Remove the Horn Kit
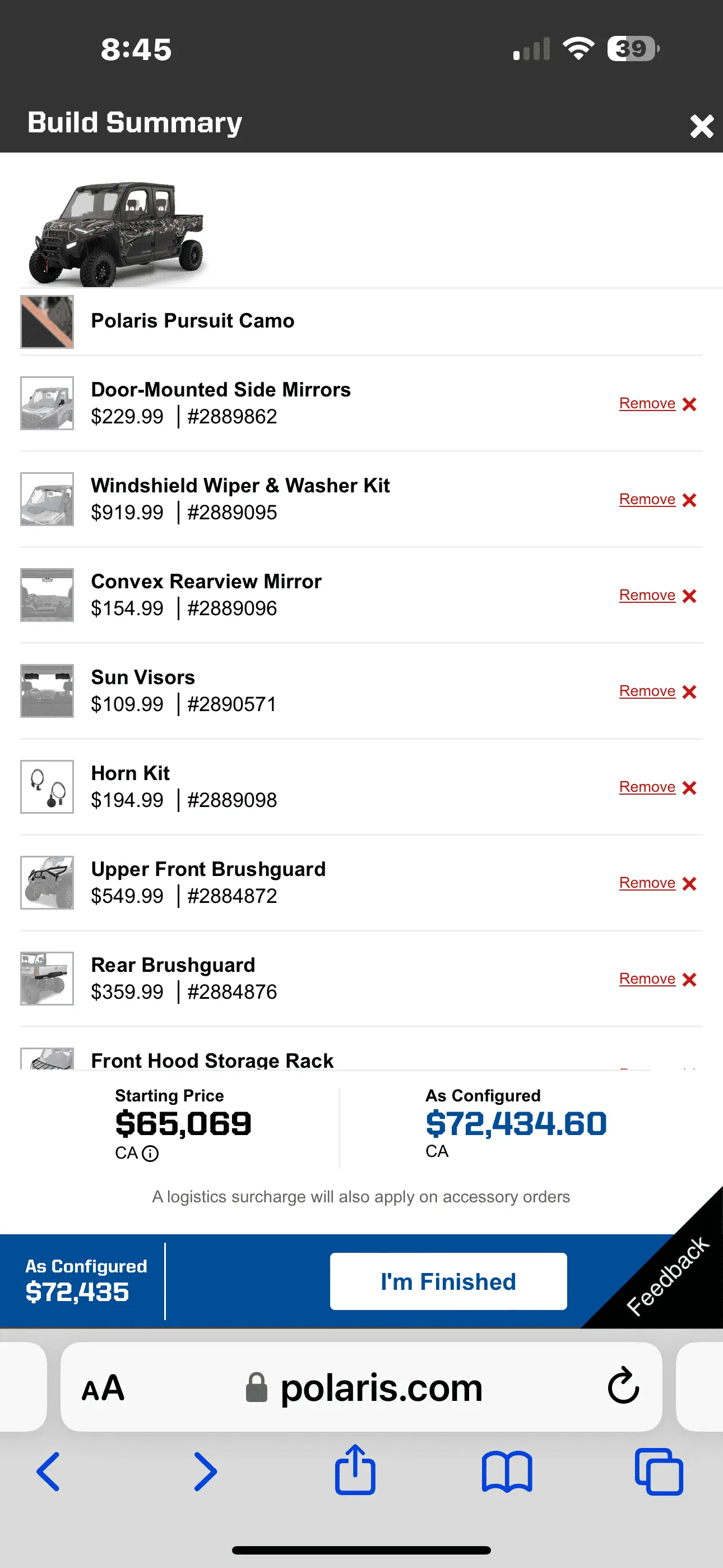723x1568 pixels. 657,787
